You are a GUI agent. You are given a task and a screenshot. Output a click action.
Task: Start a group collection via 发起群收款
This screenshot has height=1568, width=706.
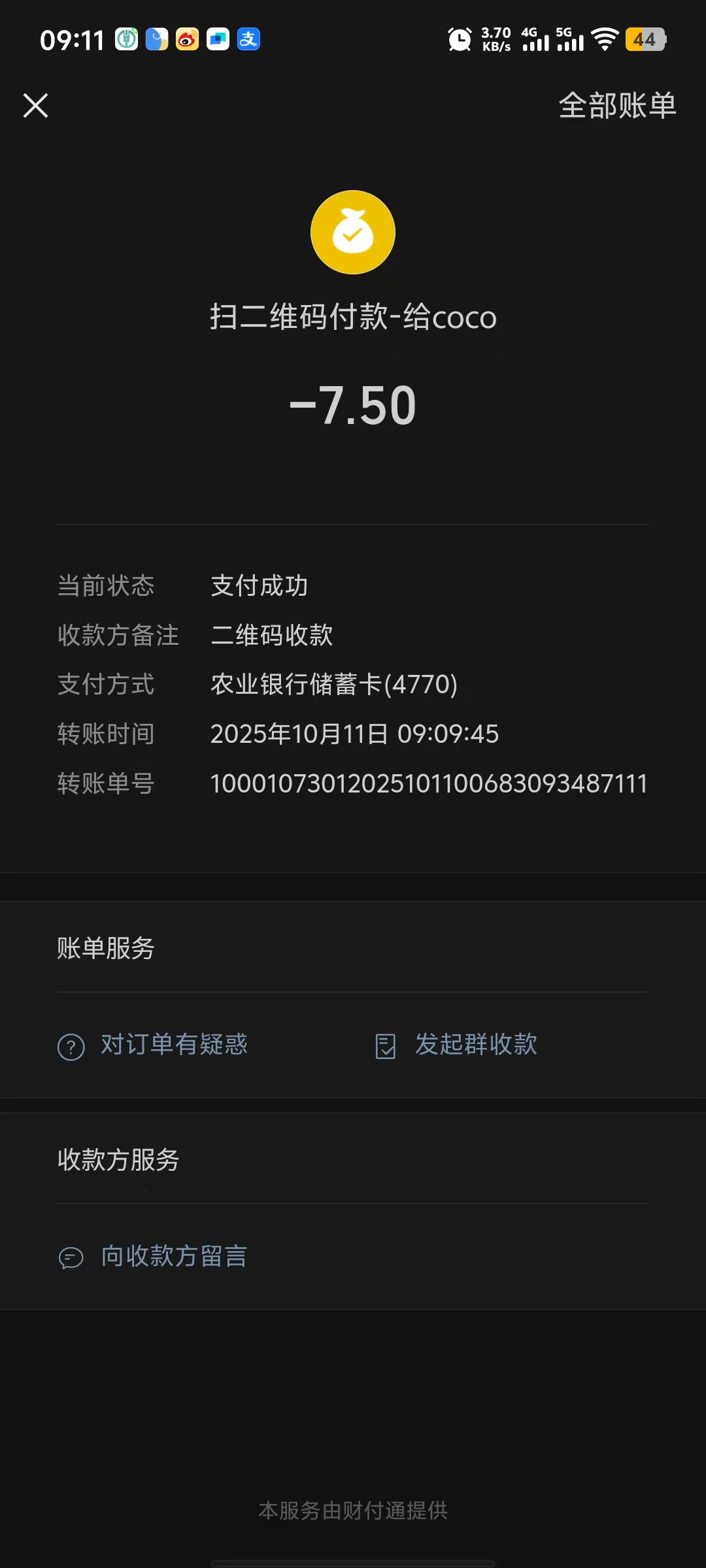(457, 1045)
